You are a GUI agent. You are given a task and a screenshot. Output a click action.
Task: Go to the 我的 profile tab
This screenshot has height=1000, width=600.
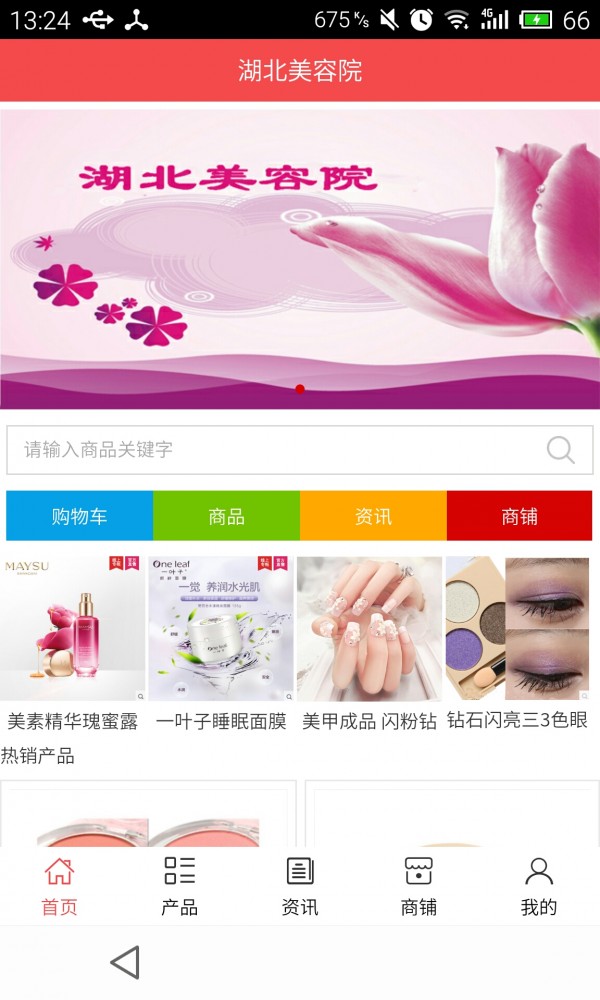pos(539,886)
